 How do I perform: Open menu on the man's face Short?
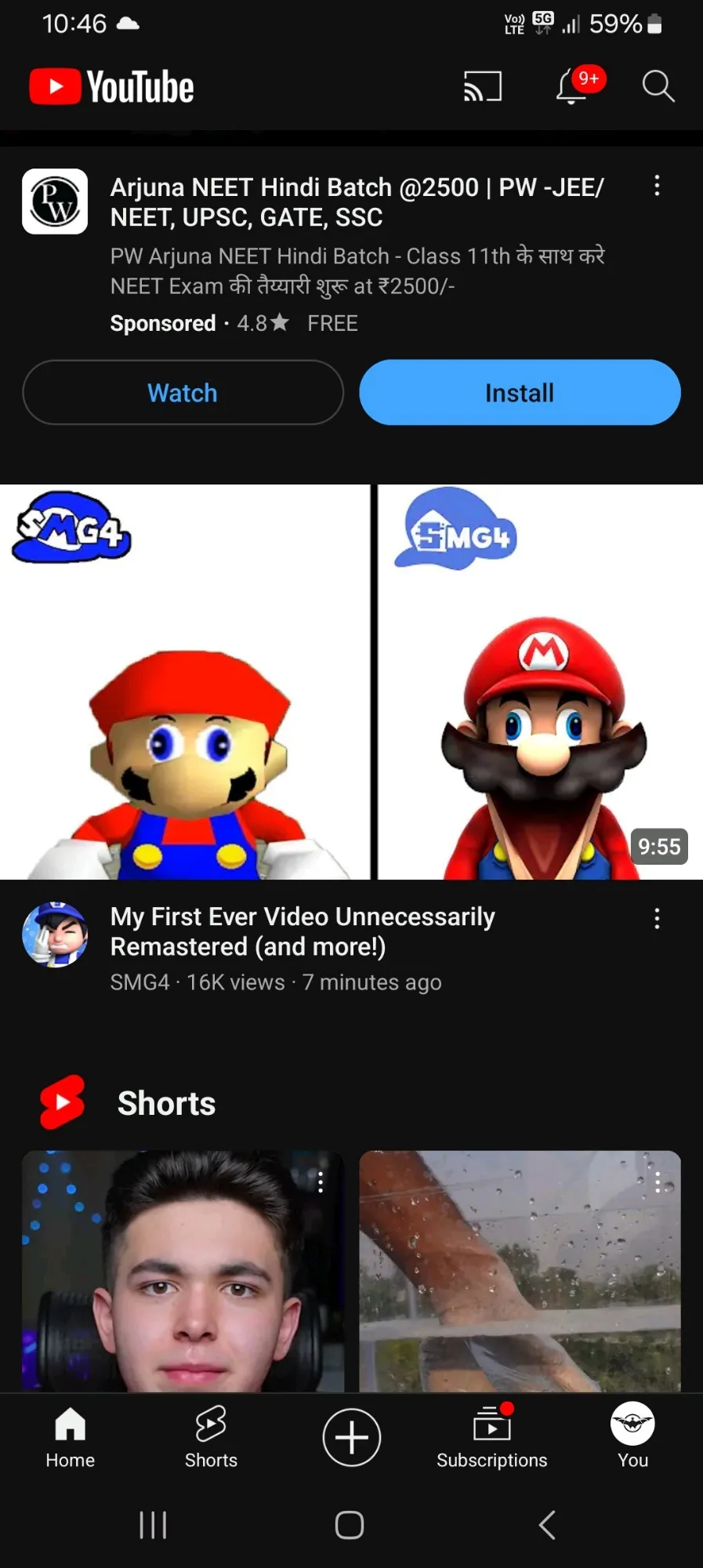click(321, 1182)
